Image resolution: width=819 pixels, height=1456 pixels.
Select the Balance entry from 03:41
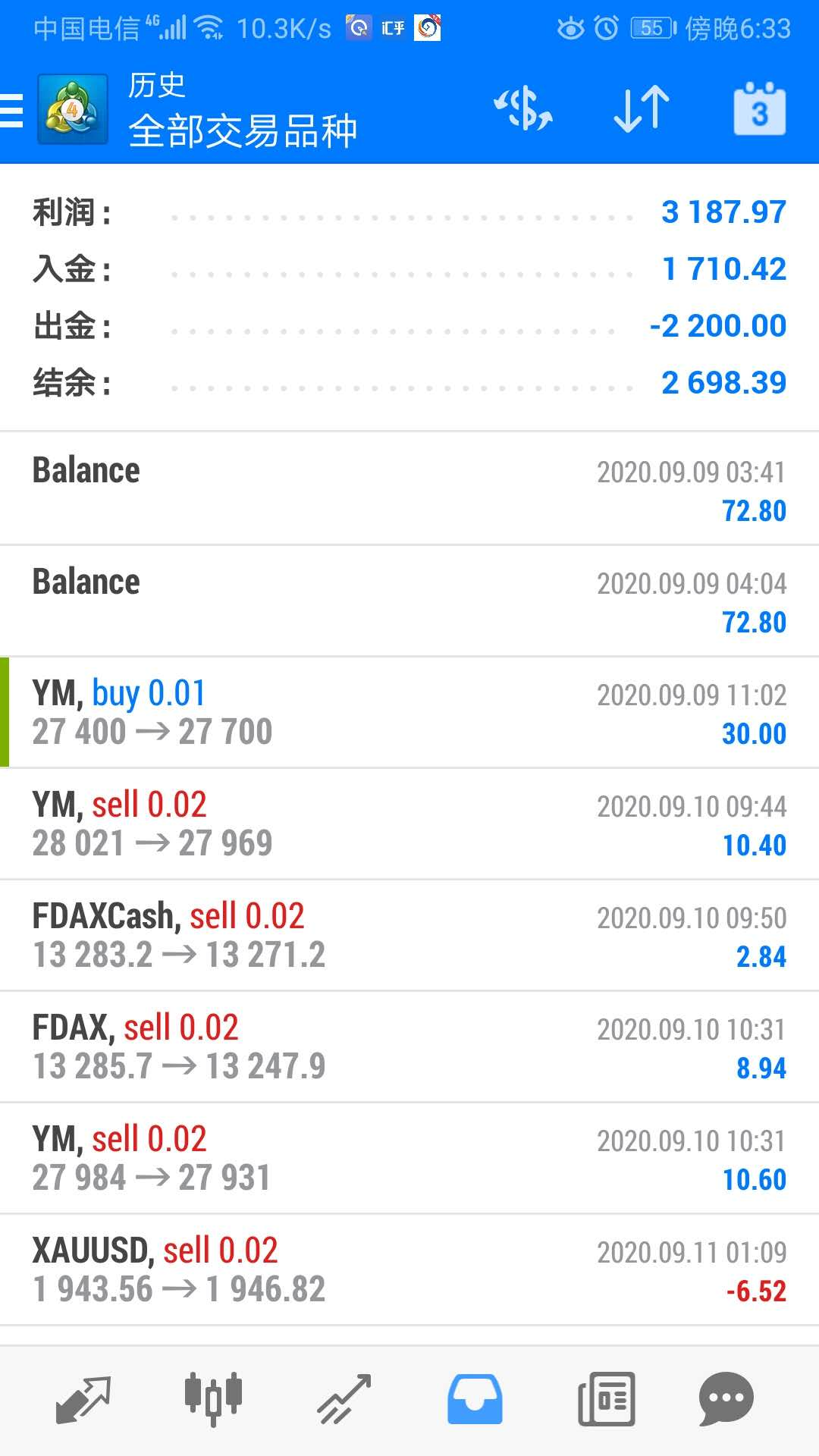click(409, 489)
